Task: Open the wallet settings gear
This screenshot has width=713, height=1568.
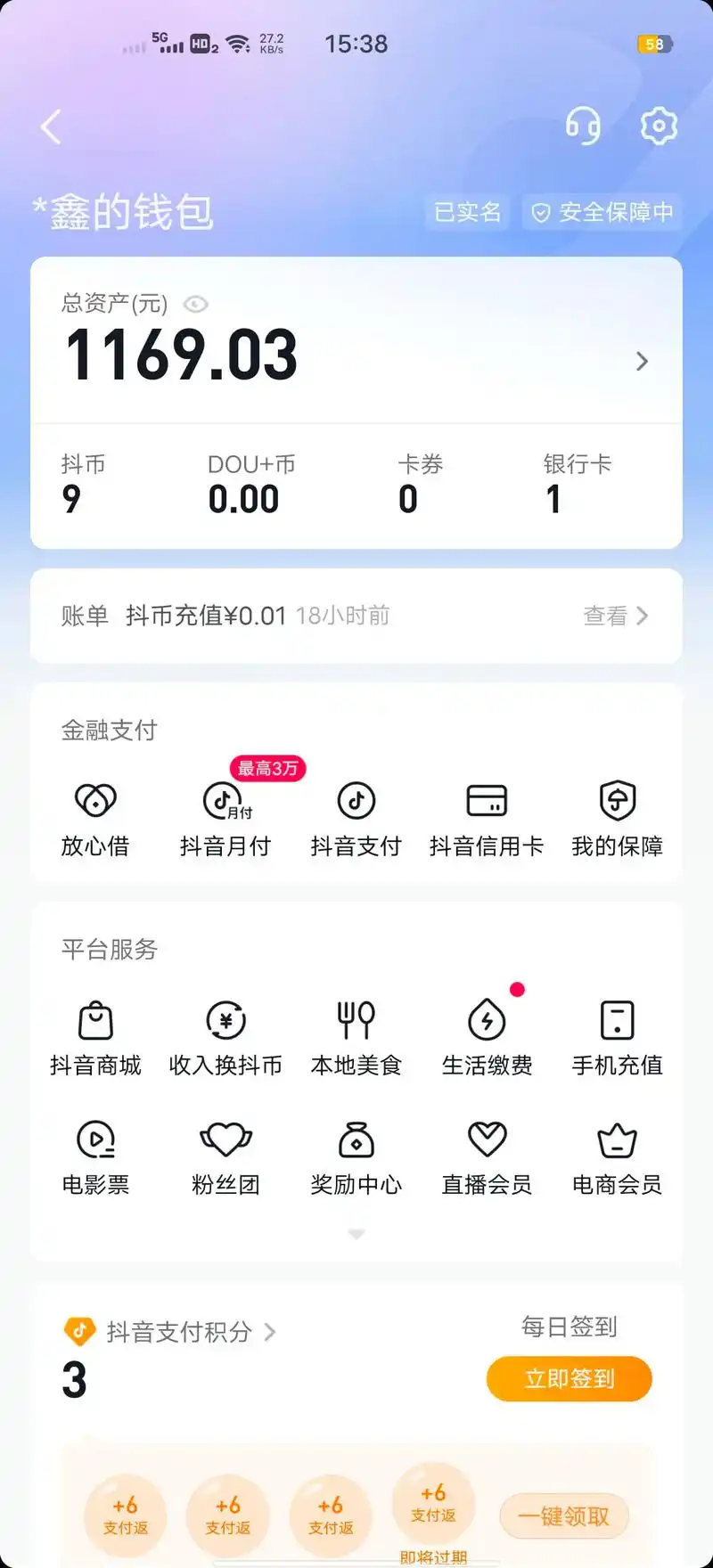Action: pos(658,125)
